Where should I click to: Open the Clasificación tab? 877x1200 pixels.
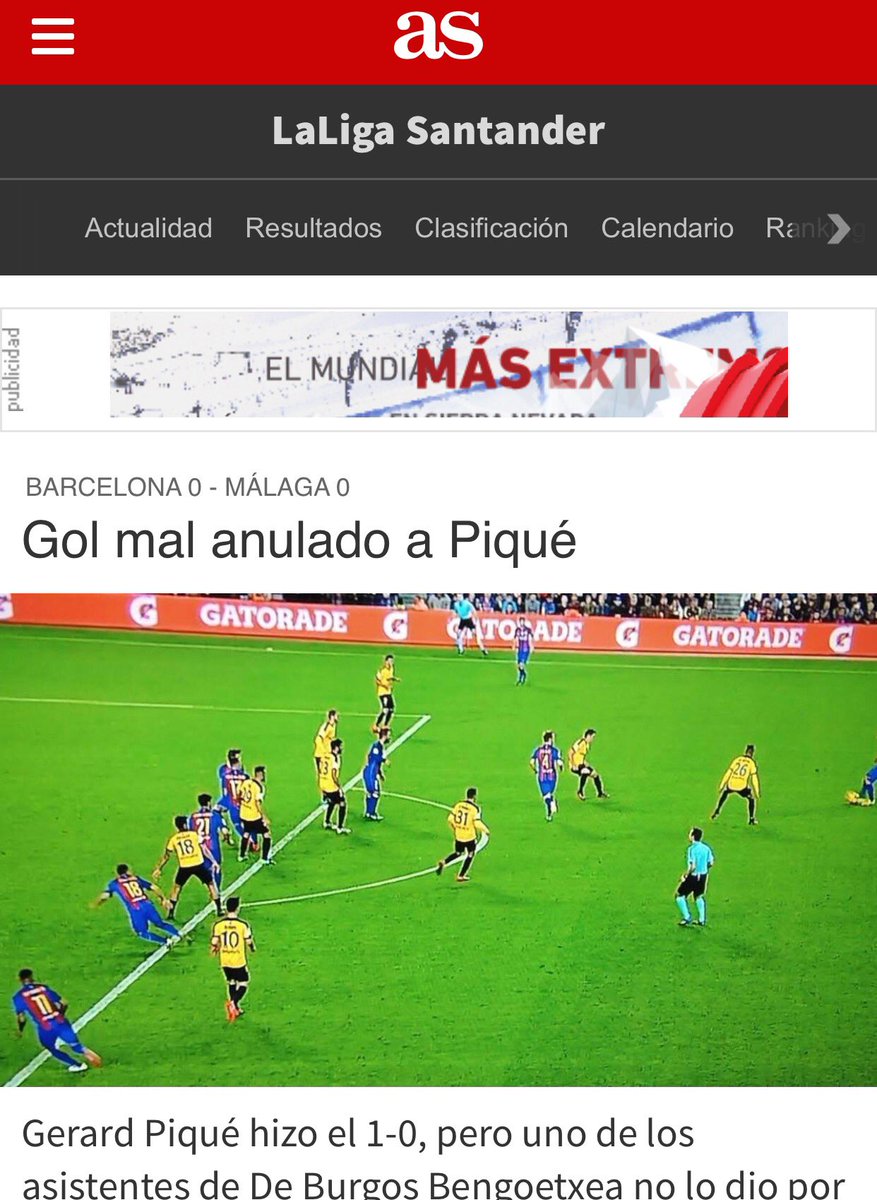click(491, 228)
